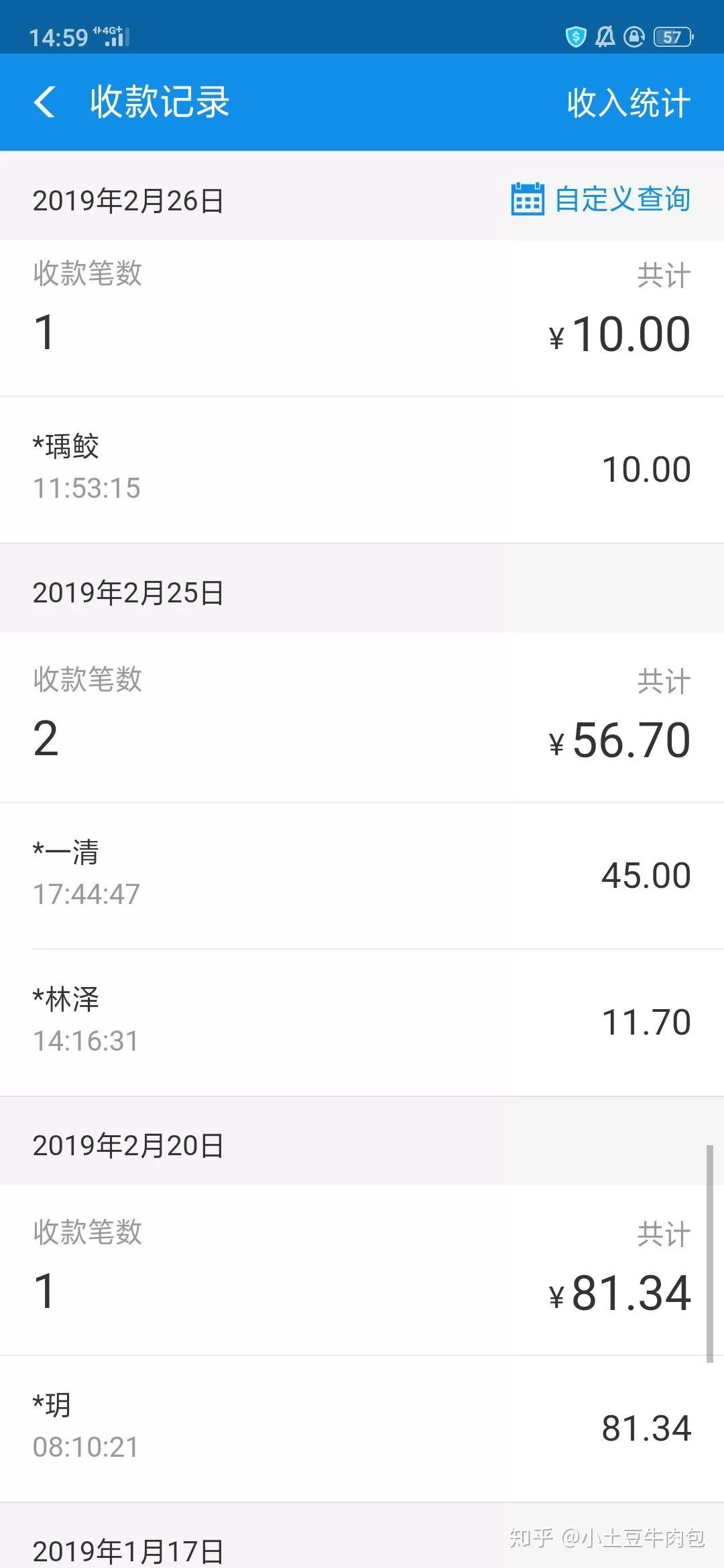Screen dimensions: 724x1568
Task: Open 收入统计 income statistics
Action: click(628, 103)
